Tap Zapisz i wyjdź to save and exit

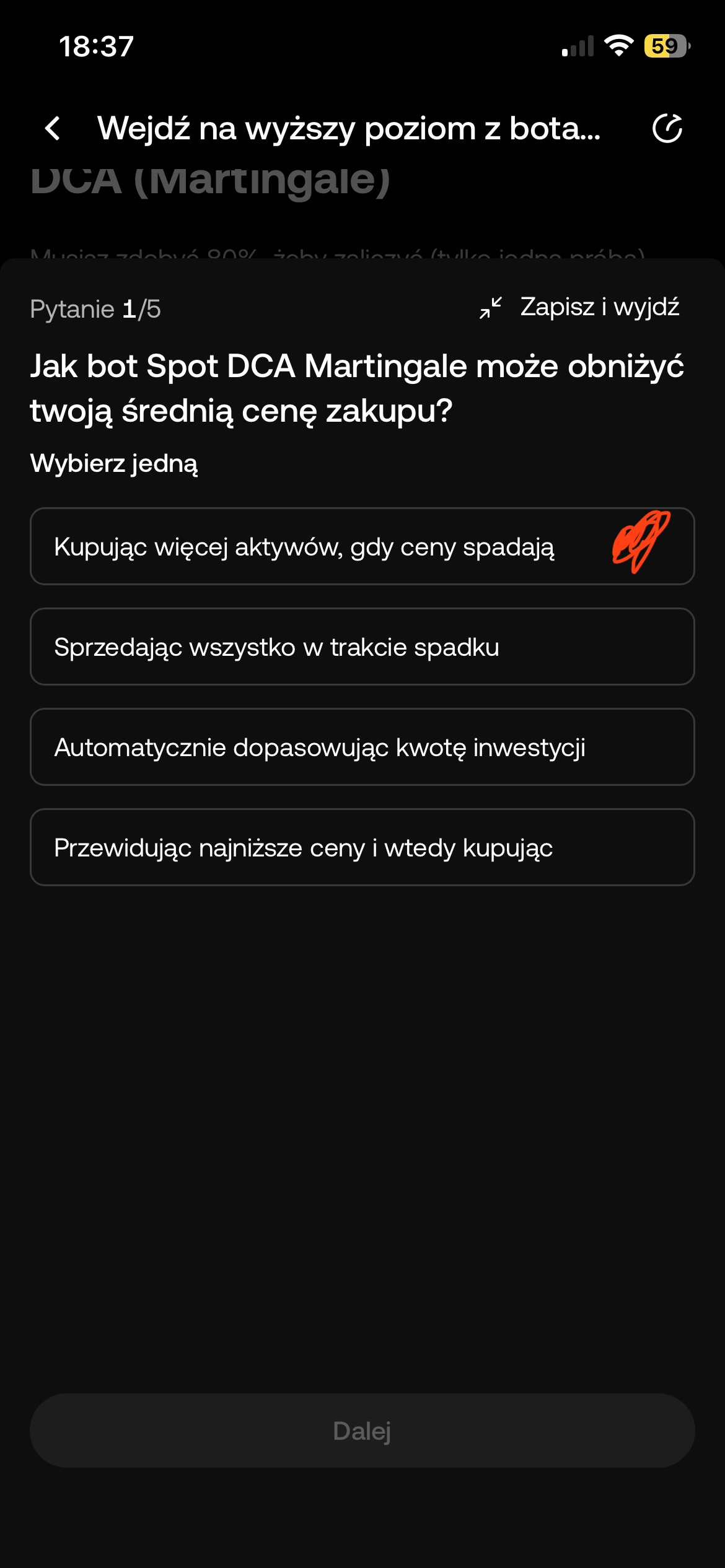(581, 307)
